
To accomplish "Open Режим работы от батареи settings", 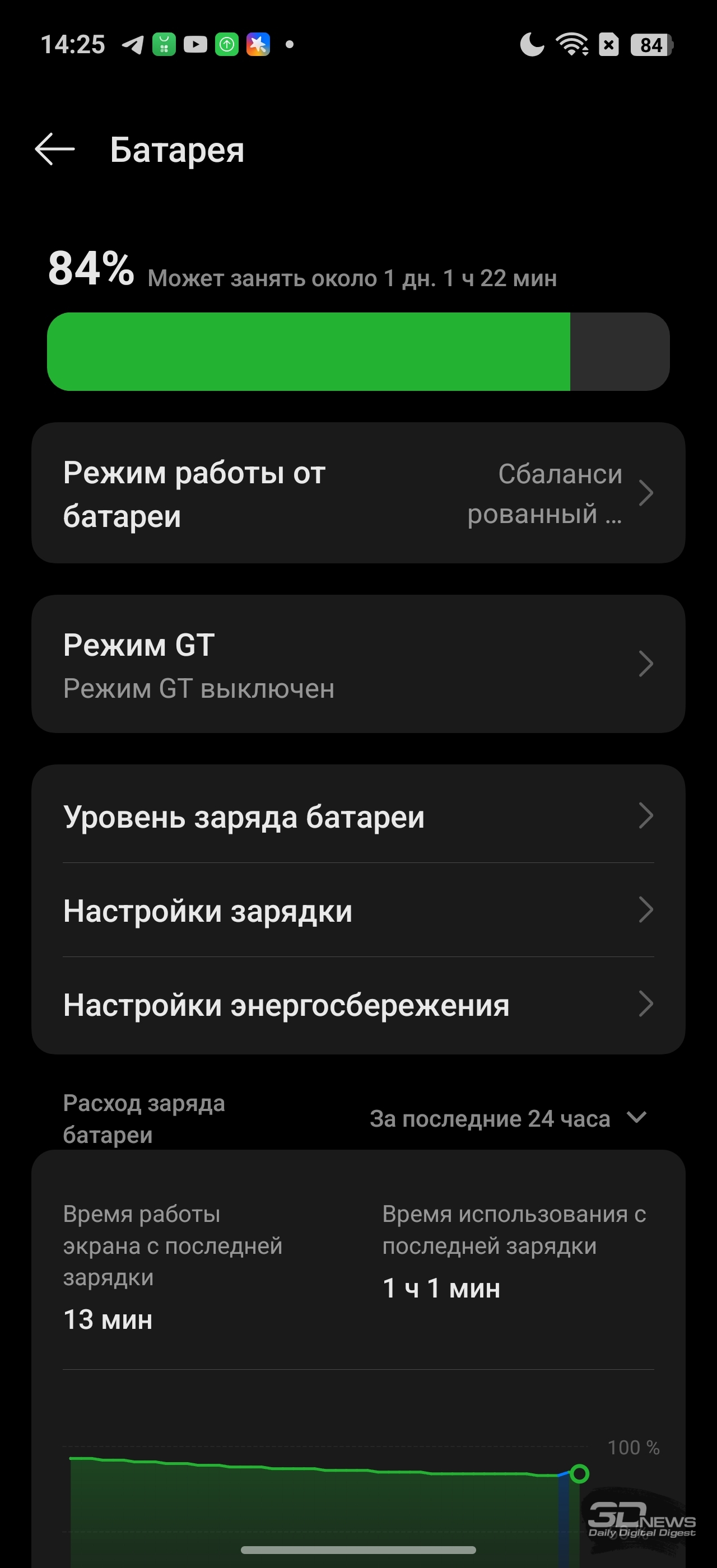I will pyautogui.click(x=358, y=493).
